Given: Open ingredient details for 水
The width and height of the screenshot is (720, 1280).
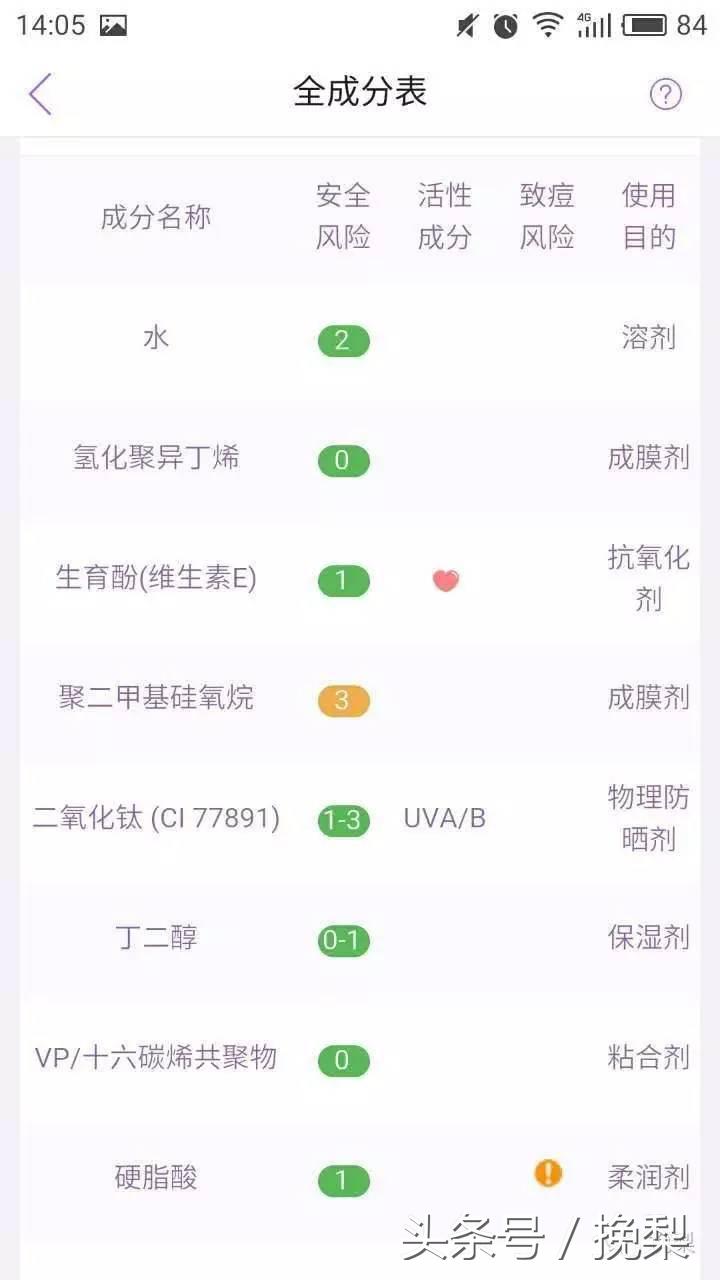Looking at the screenshot, I should [x=360, y=339].
